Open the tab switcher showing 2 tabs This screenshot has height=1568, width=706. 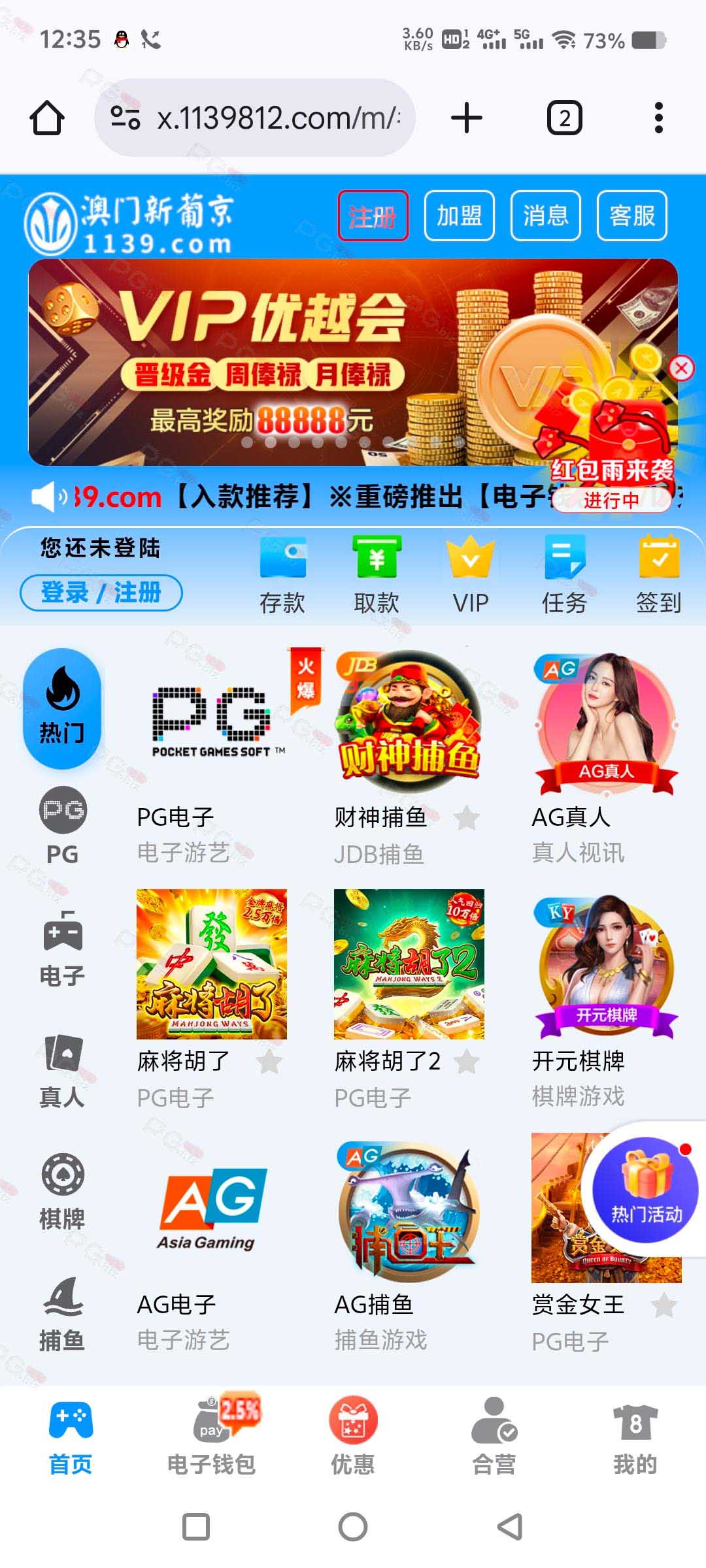pos(564,118)
